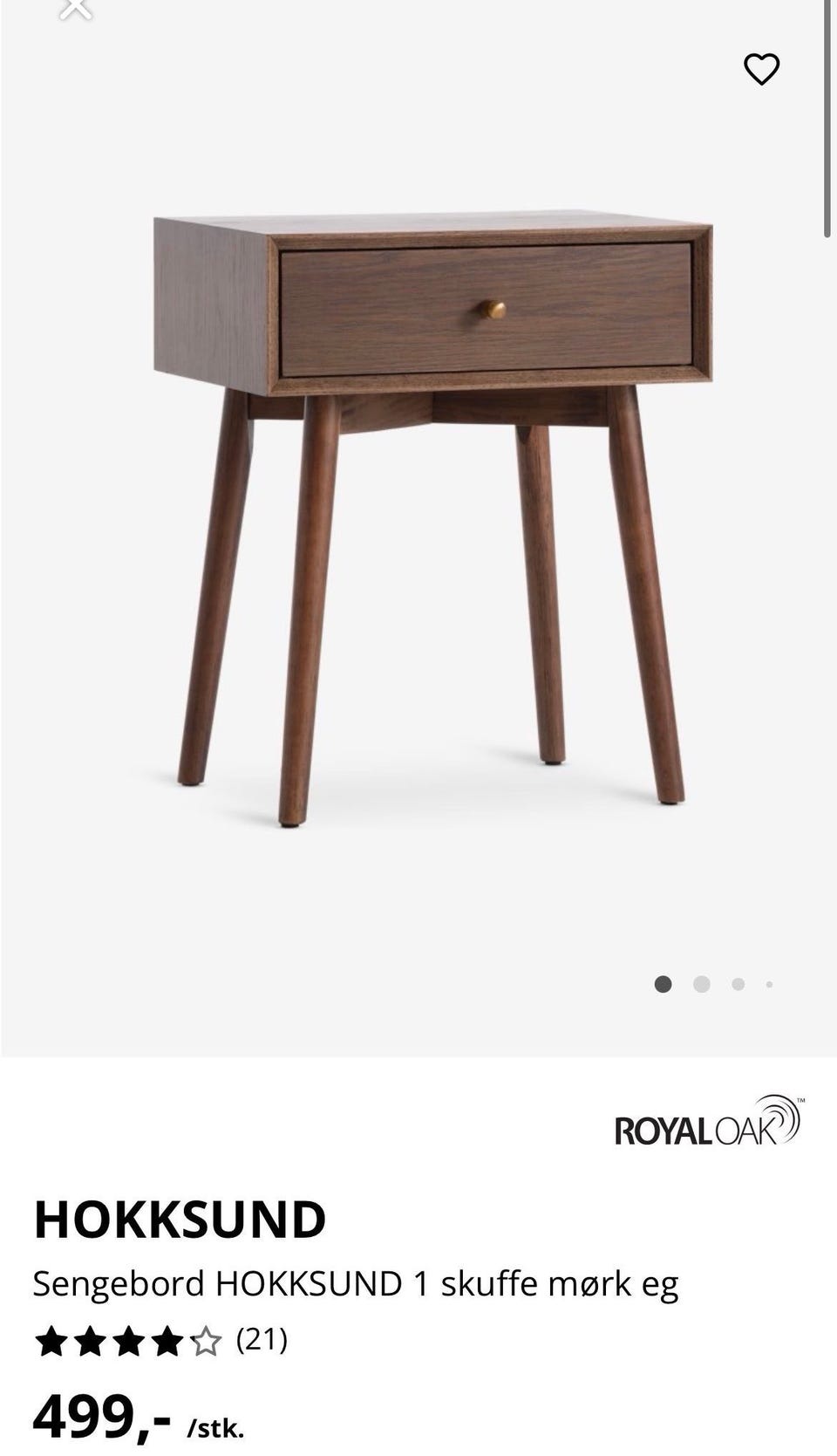The height and width of the screenshot is (1456, 837).
Task: Open the HOKKSUND product photo
Action: pyautogui.click(x=433, y=515)
